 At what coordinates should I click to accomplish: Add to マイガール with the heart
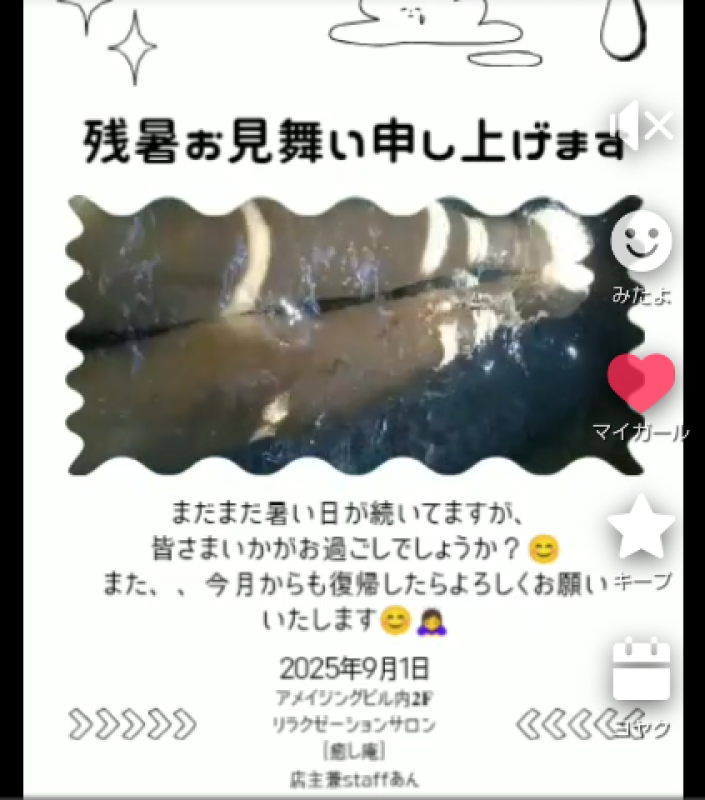[641, 385]
